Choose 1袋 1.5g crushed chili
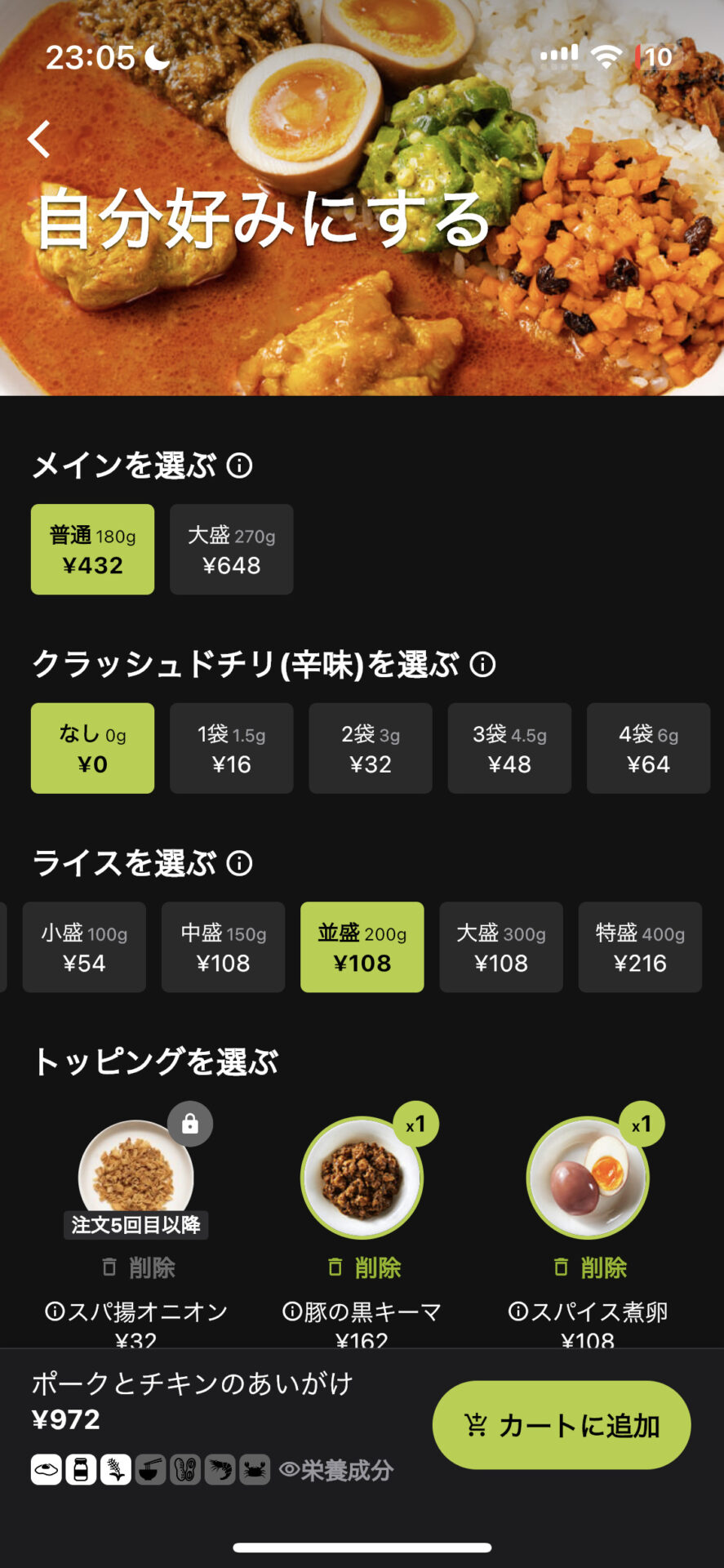The width and height of the screenshot is (724, 1568). pos(231,748)
